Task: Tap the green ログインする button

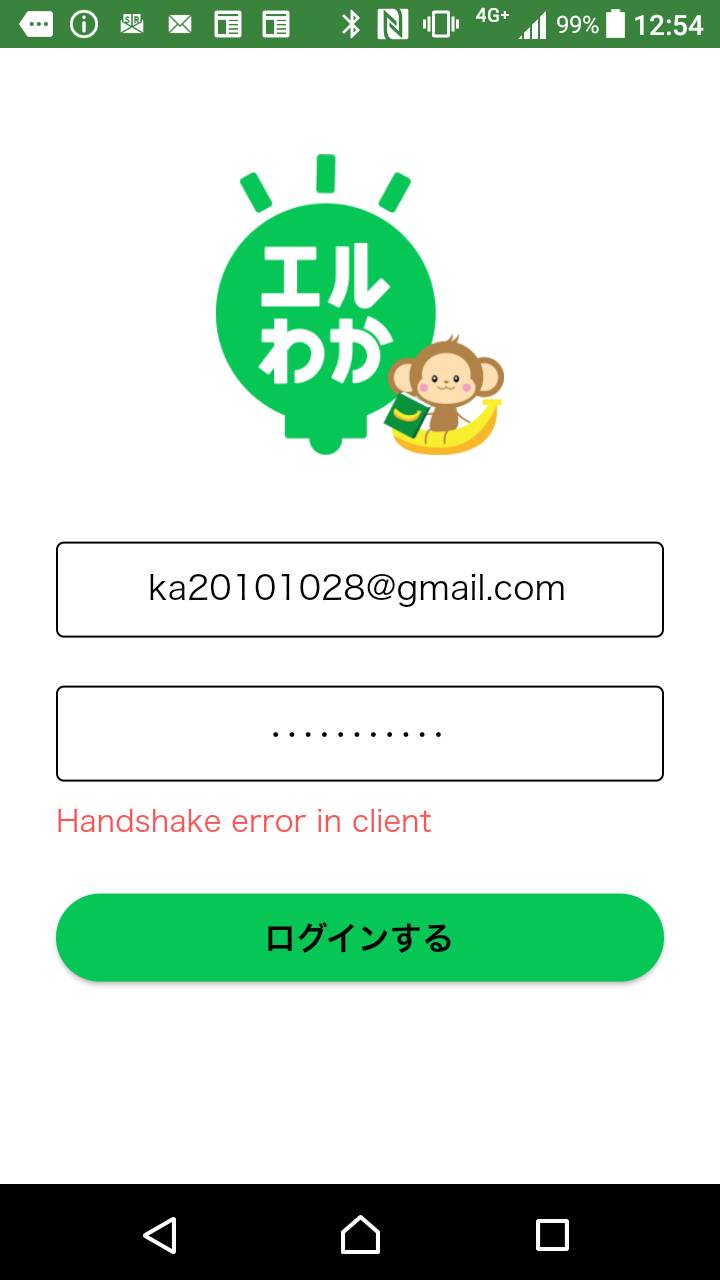Action: (x=360, y=937)
